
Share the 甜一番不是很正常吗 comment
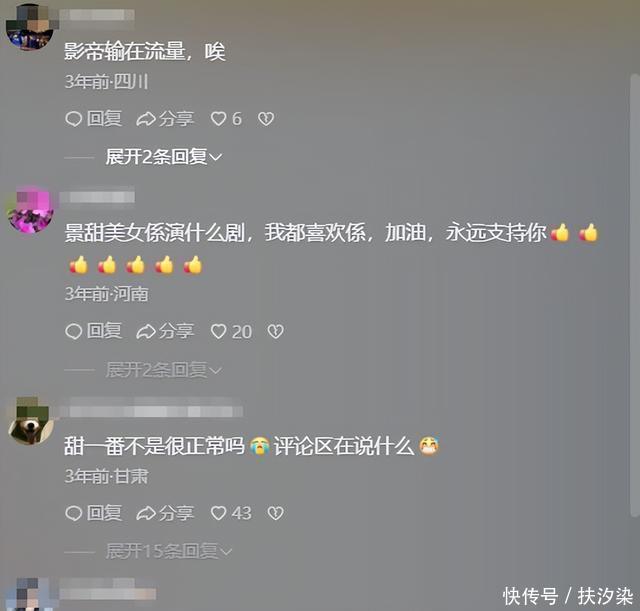(x=165, y=513)
